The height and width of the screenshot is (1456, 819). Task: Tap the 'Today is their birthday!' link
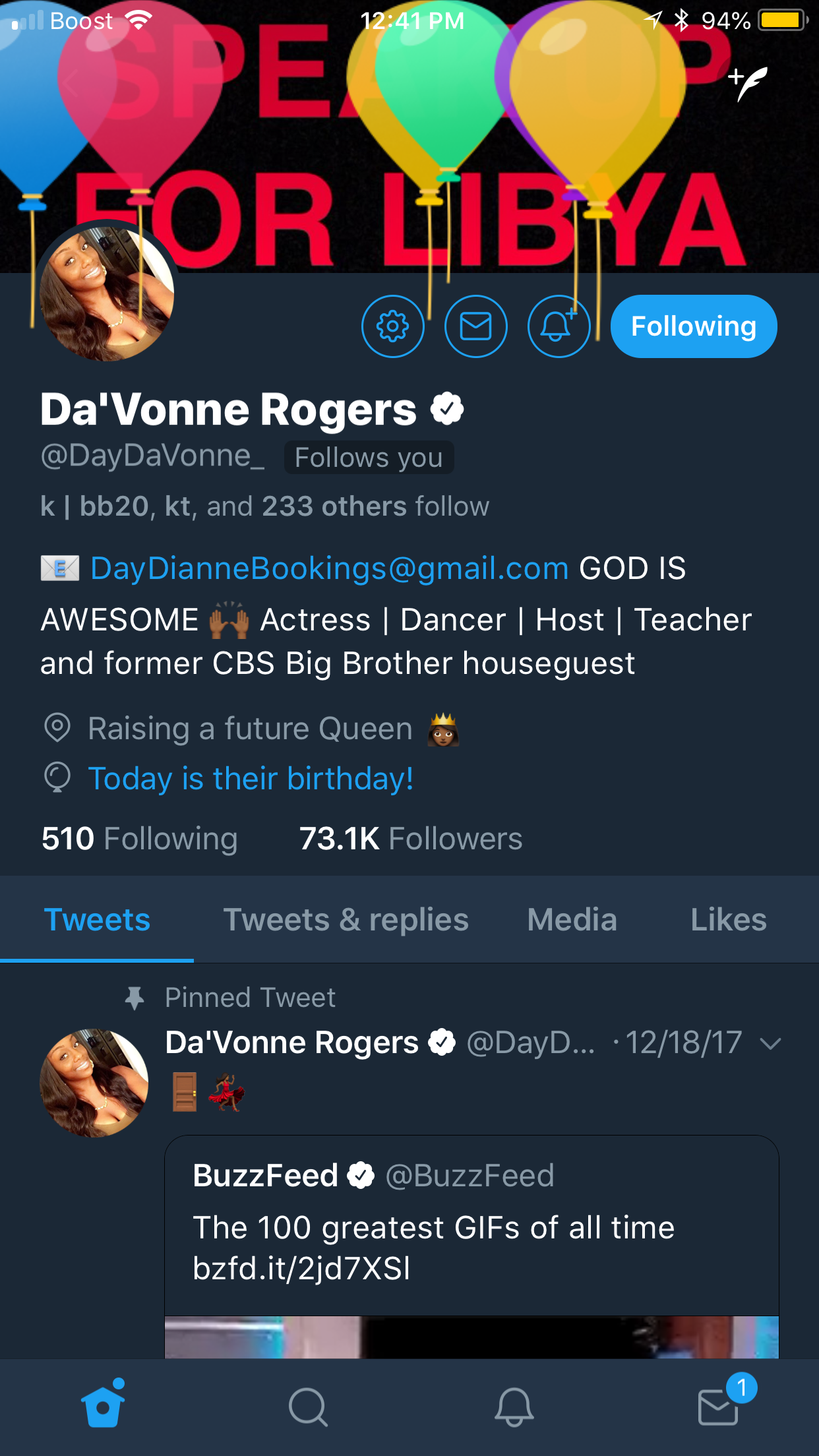(251, 779)
